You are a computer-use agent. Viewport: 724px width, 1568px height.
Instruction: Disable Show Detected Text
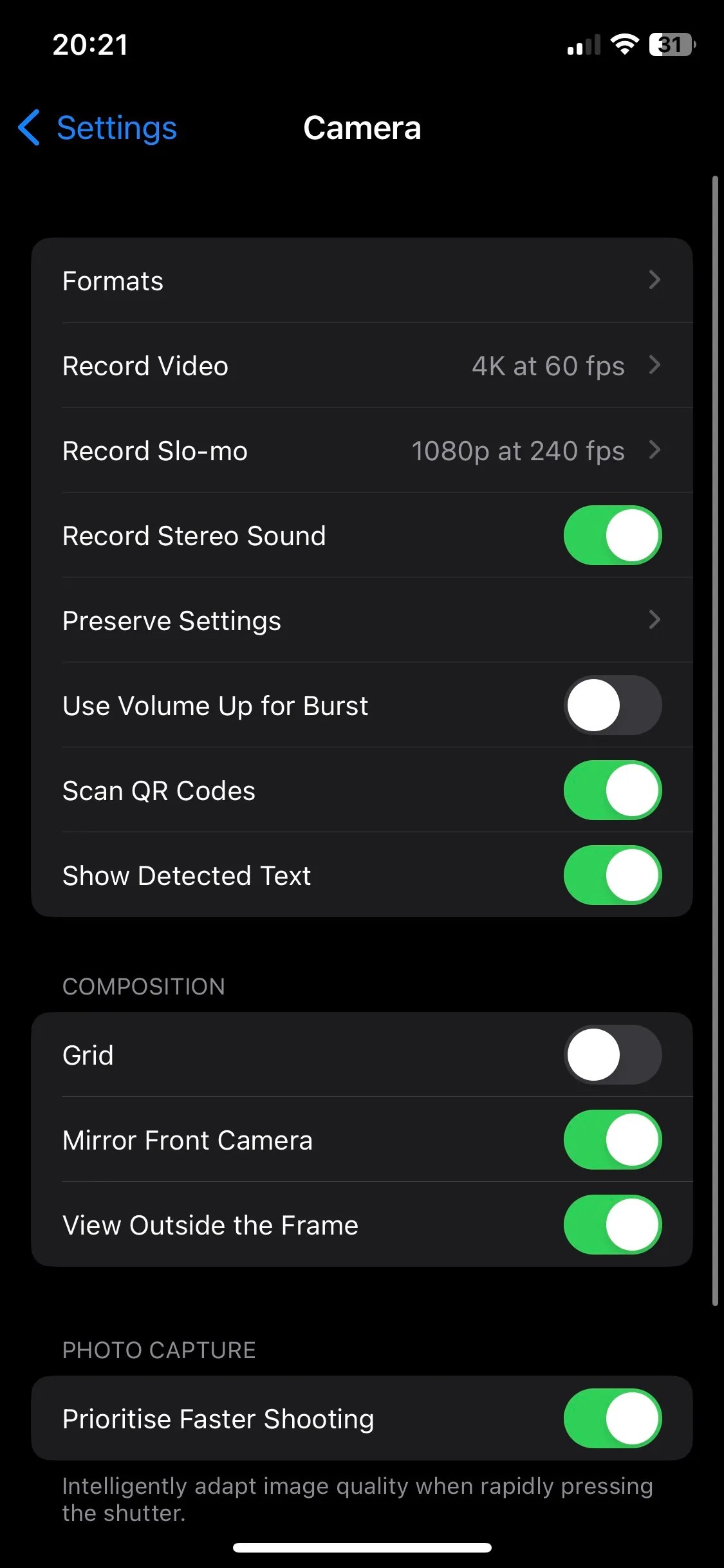[x=612, y=875]
